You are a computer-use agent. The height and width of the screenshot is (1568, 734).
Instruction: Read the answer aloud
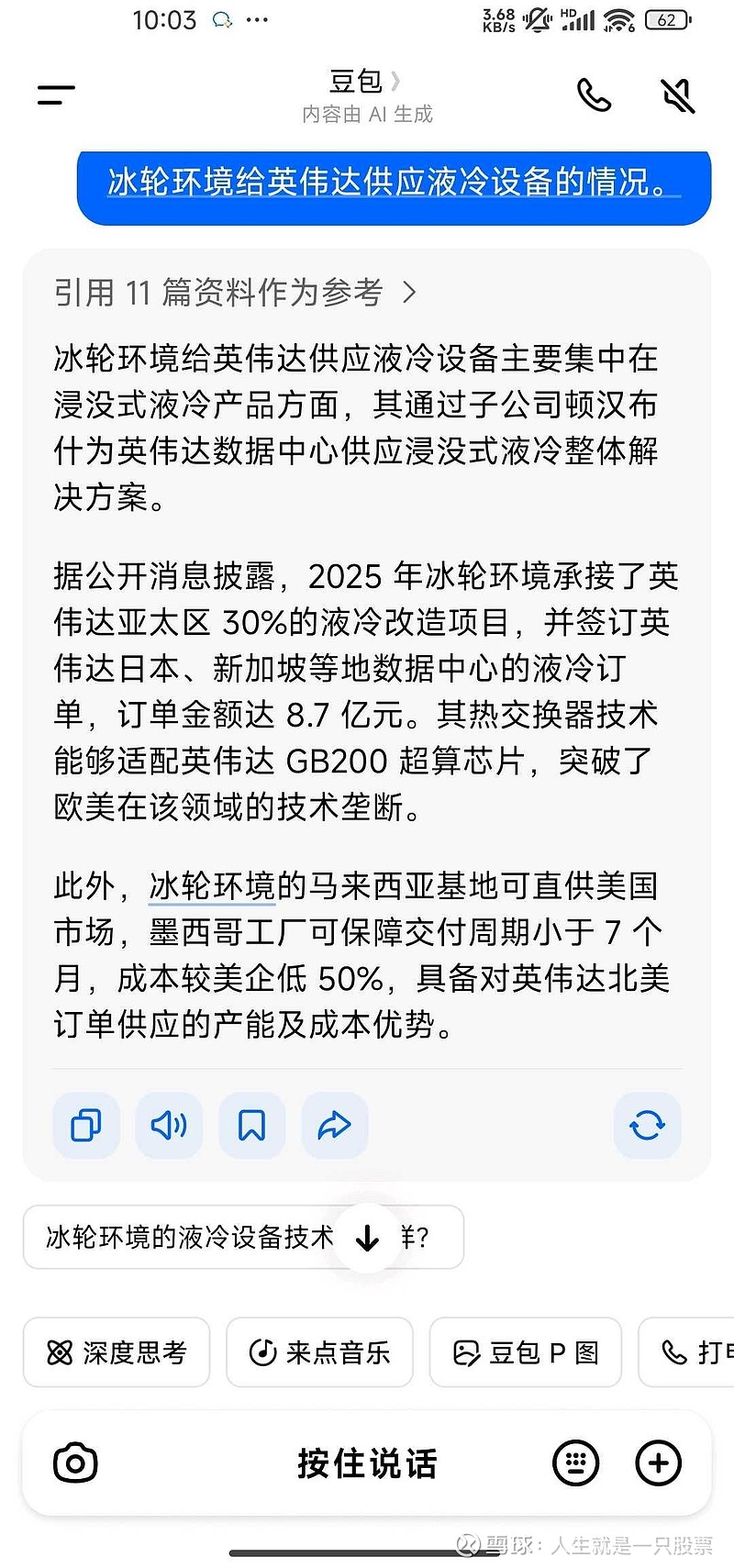click(169, 1125)
